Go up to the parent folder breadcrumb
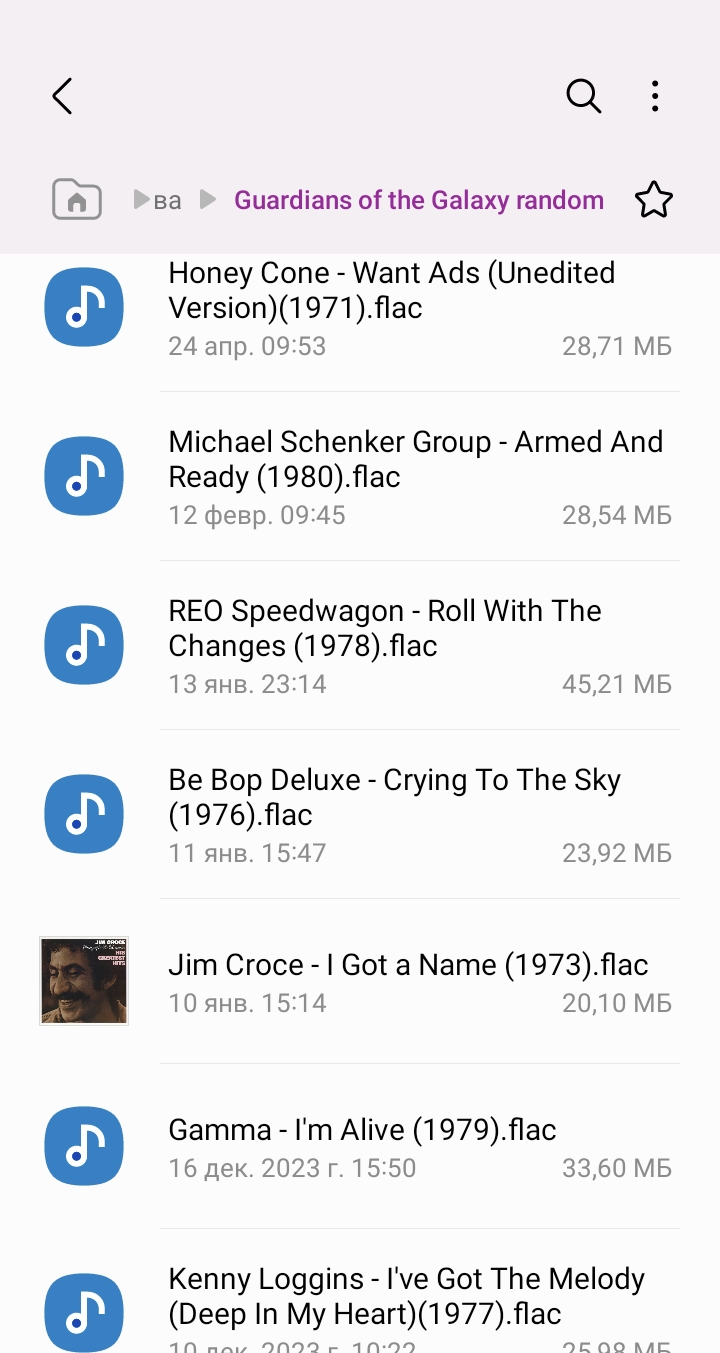This screenshot has height=1353, width=720. point(167,200)
